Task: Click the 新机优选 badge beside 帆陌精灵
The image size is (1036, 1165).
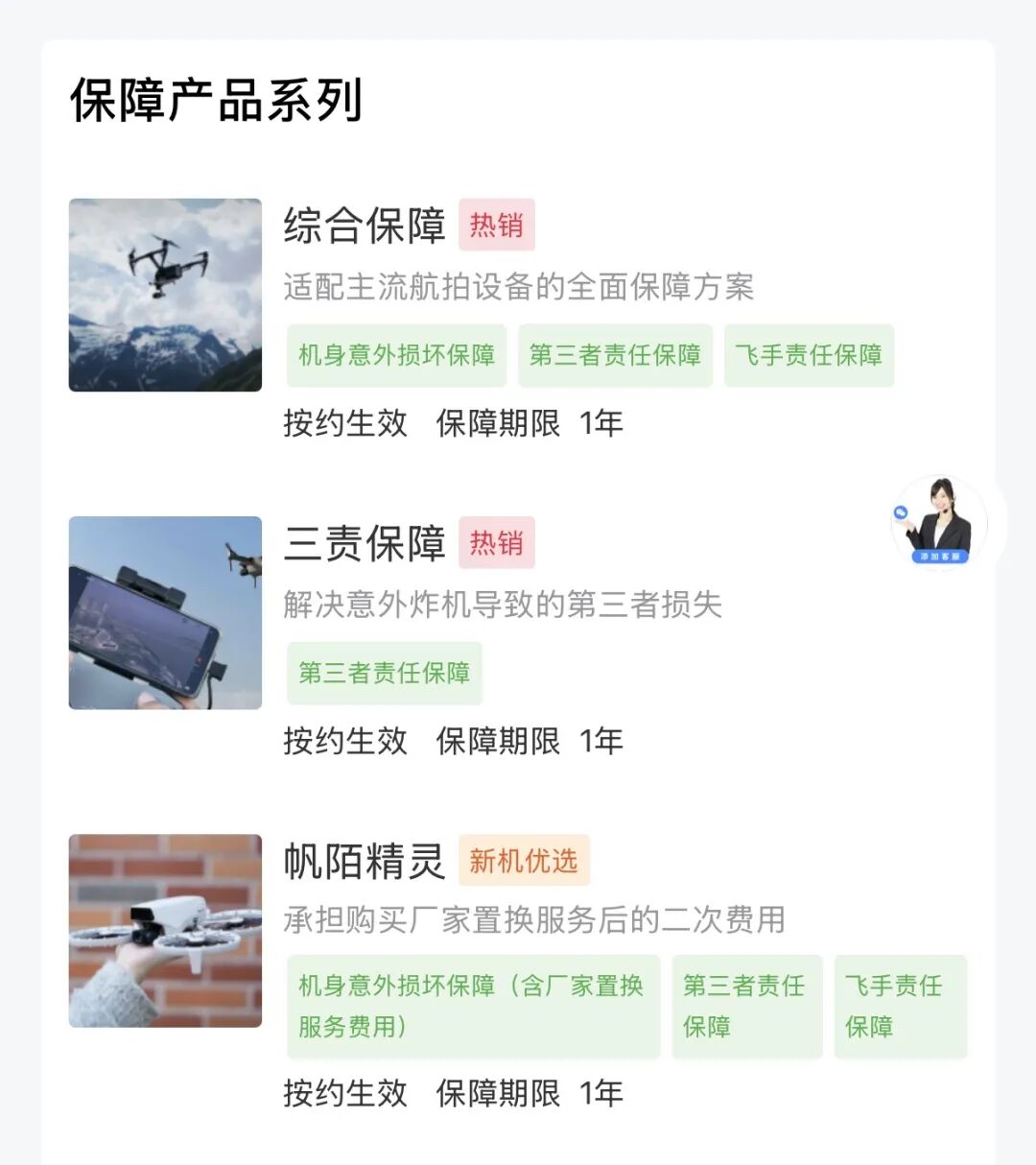Action: [x=523, y=861]
